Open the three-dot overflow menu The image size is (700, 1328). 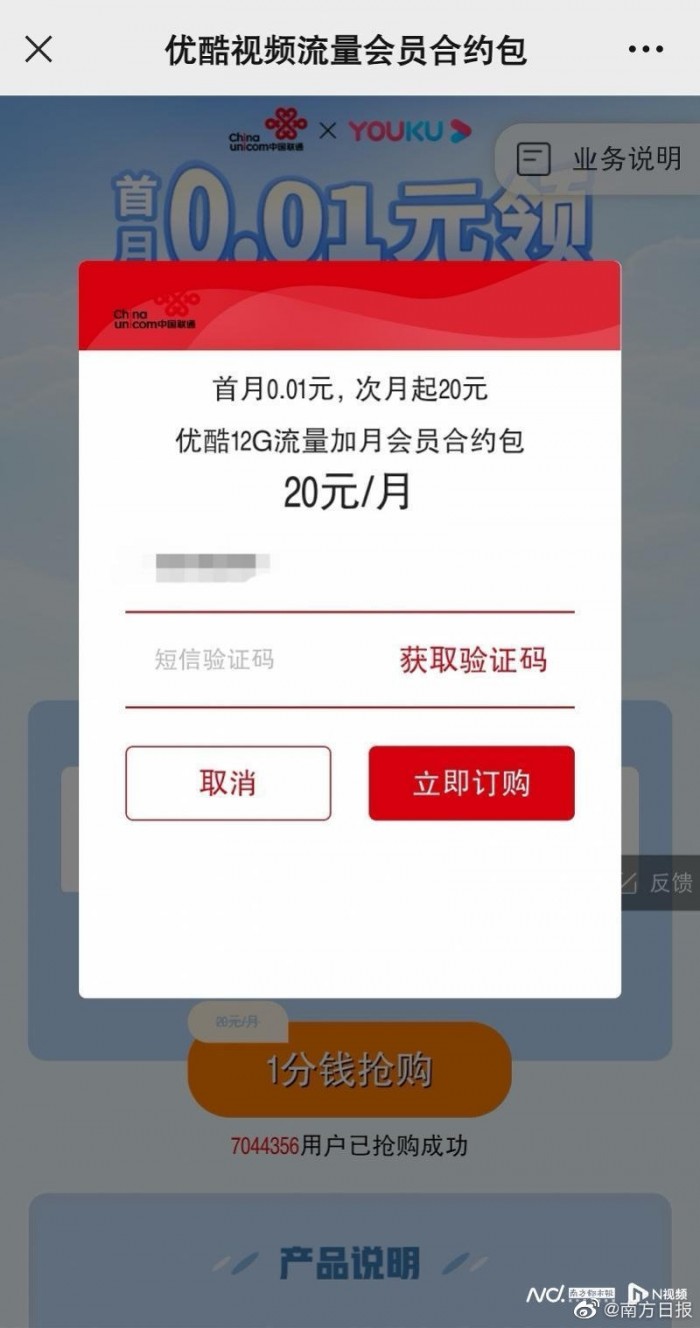645,49
